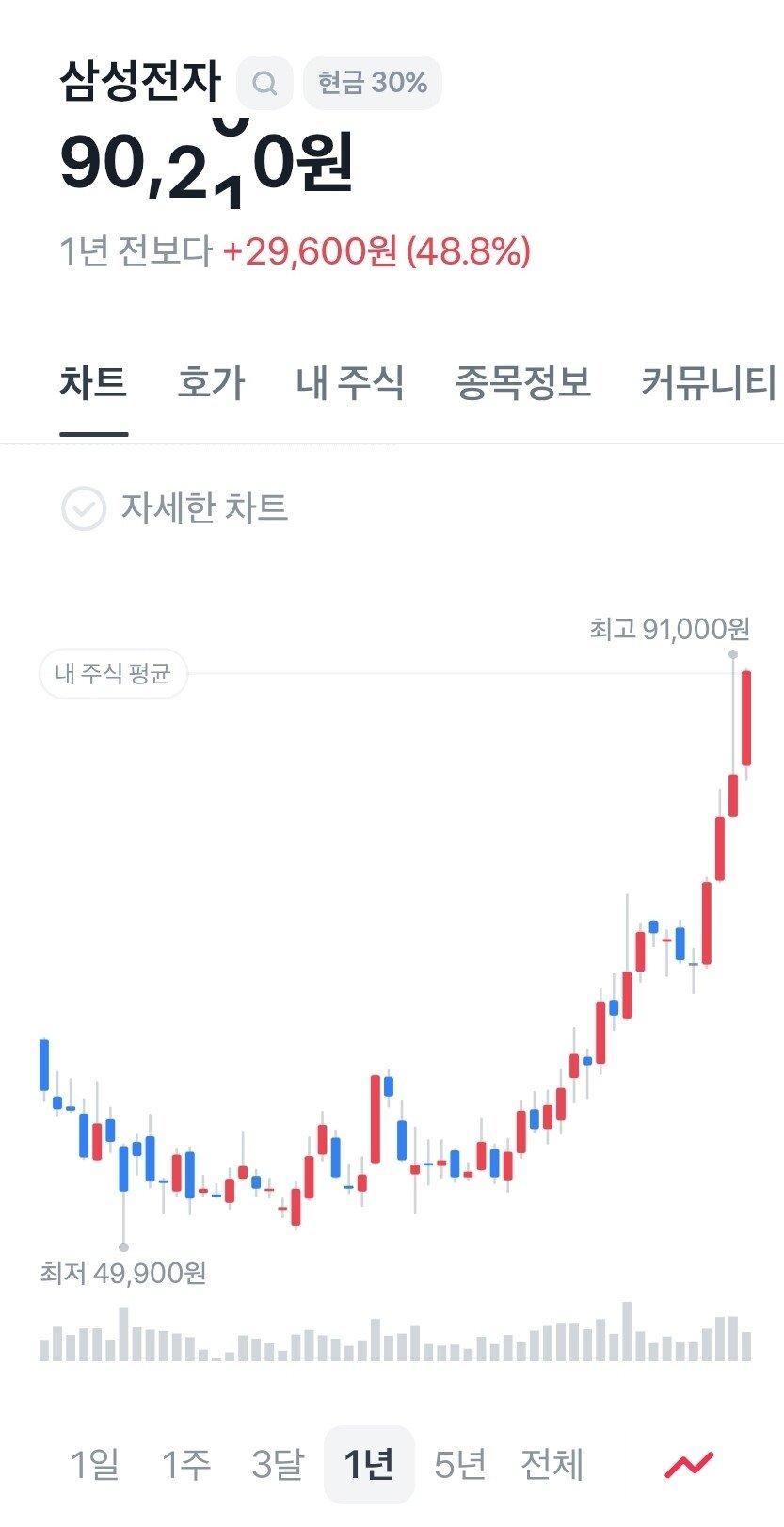
Task: Switch chart range to 1주
Action: (186, 1465)
